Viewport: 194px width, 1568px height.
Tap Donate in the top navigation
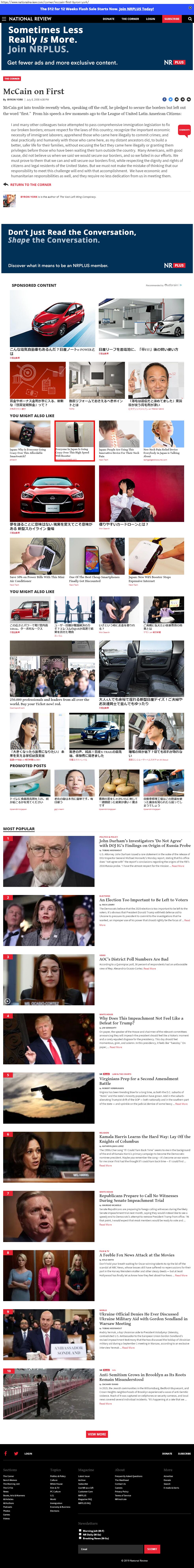point(109,19)
